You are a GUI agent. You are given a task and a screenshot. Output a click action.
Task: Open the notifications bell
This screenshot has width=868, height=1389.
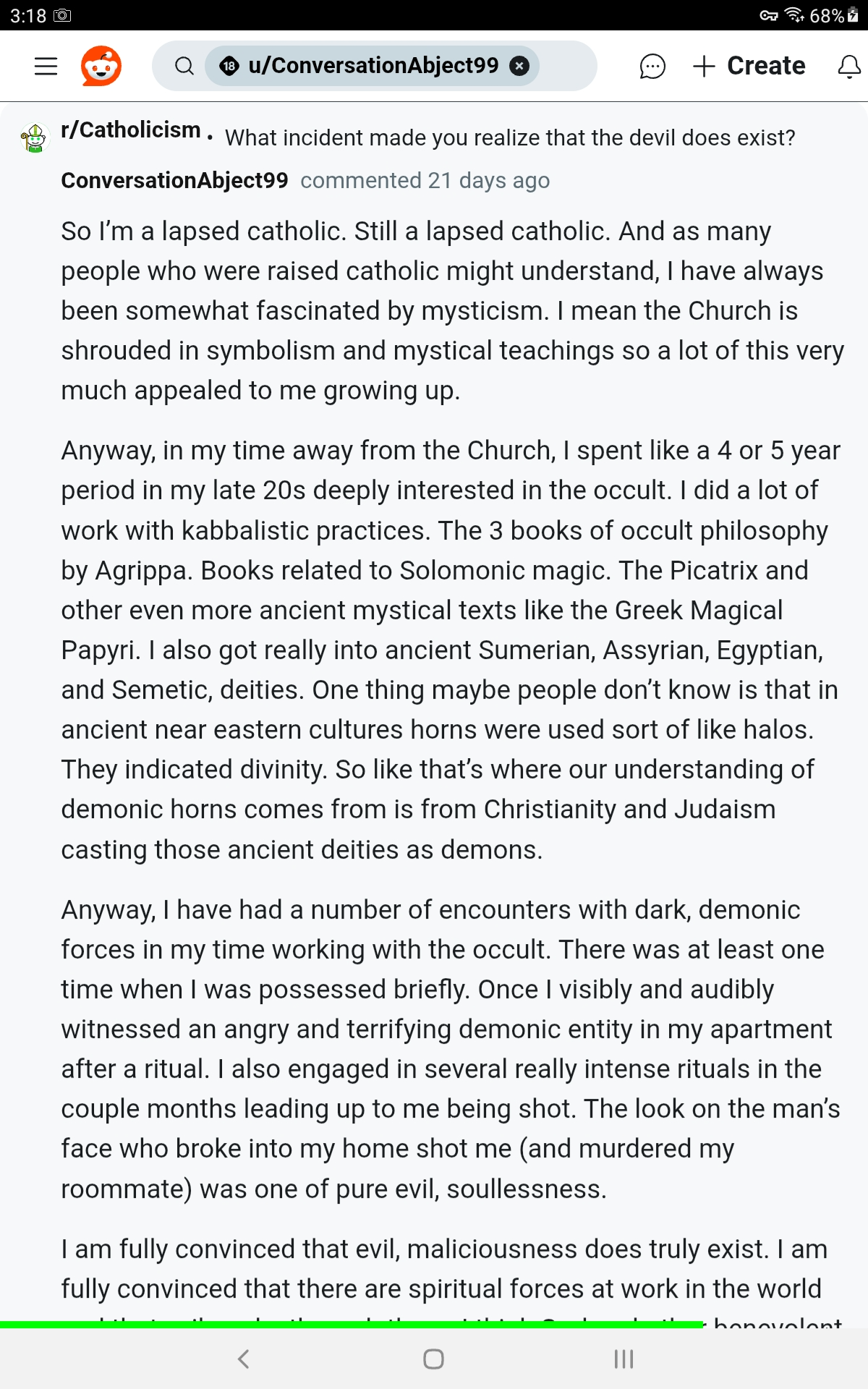(849, 67)
